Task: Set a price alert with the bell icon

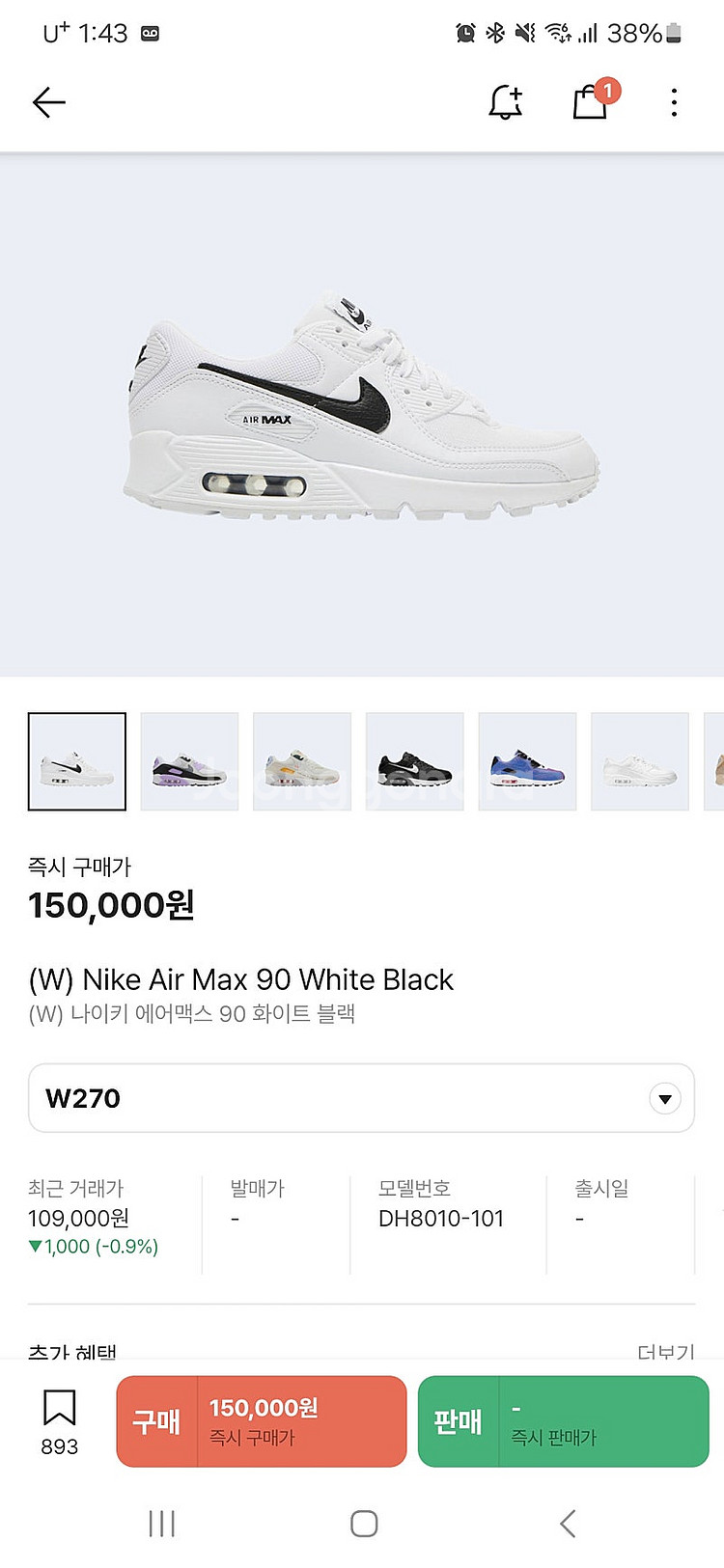Action: [x=505, y=102]
